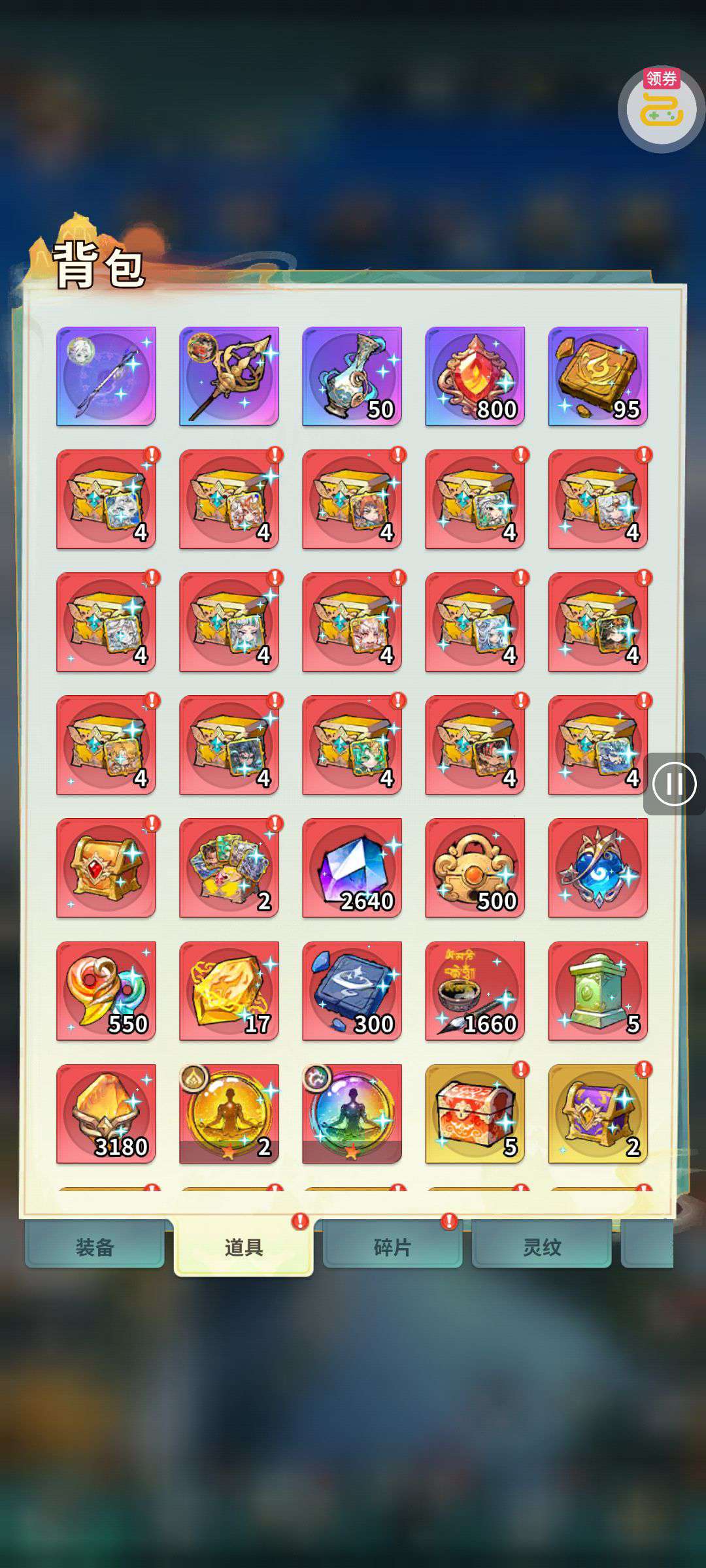Tap the green jade pillar with 5

tap(597, 990)
